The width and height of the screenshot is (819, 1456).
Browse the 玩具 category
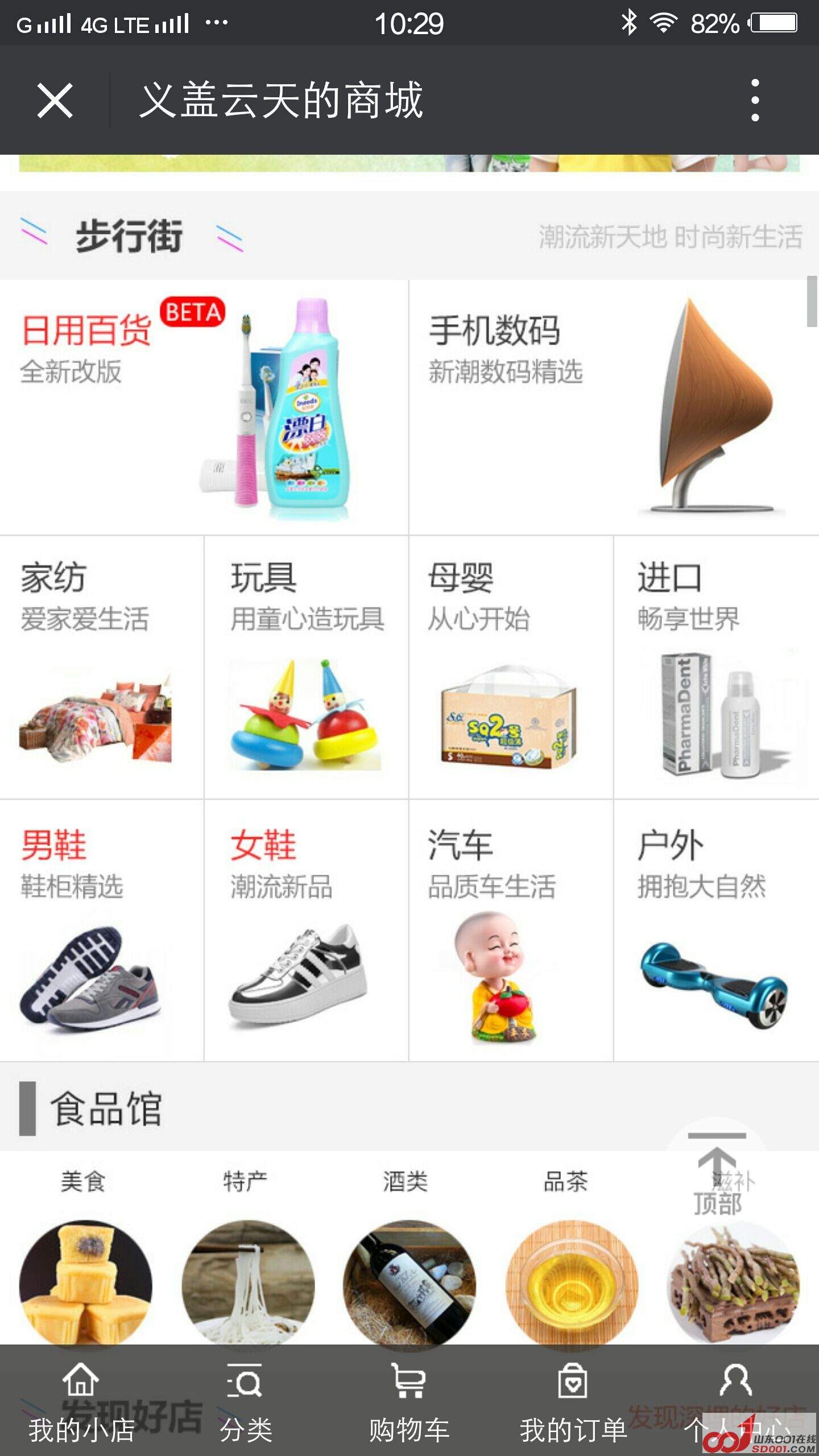(x=306, y=667)
